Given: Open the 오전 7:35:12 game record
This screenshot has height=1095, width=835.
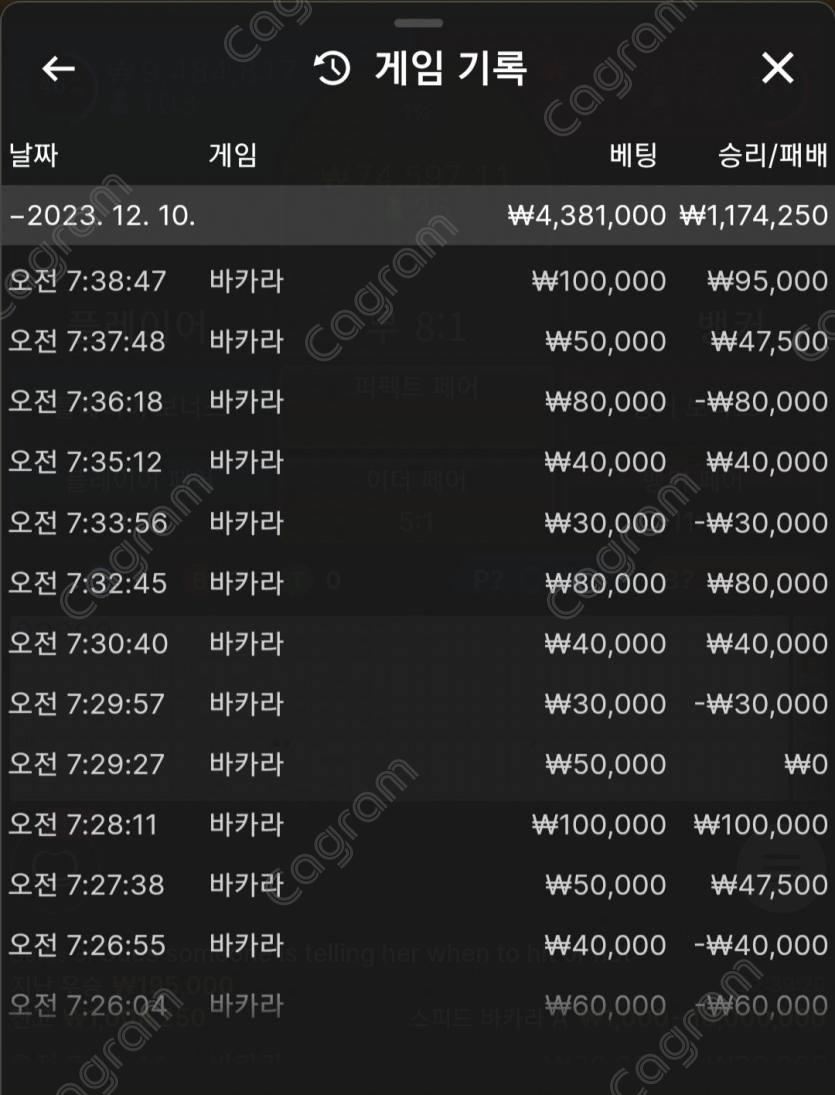Looking at the screenshot, I should [417, 462].
